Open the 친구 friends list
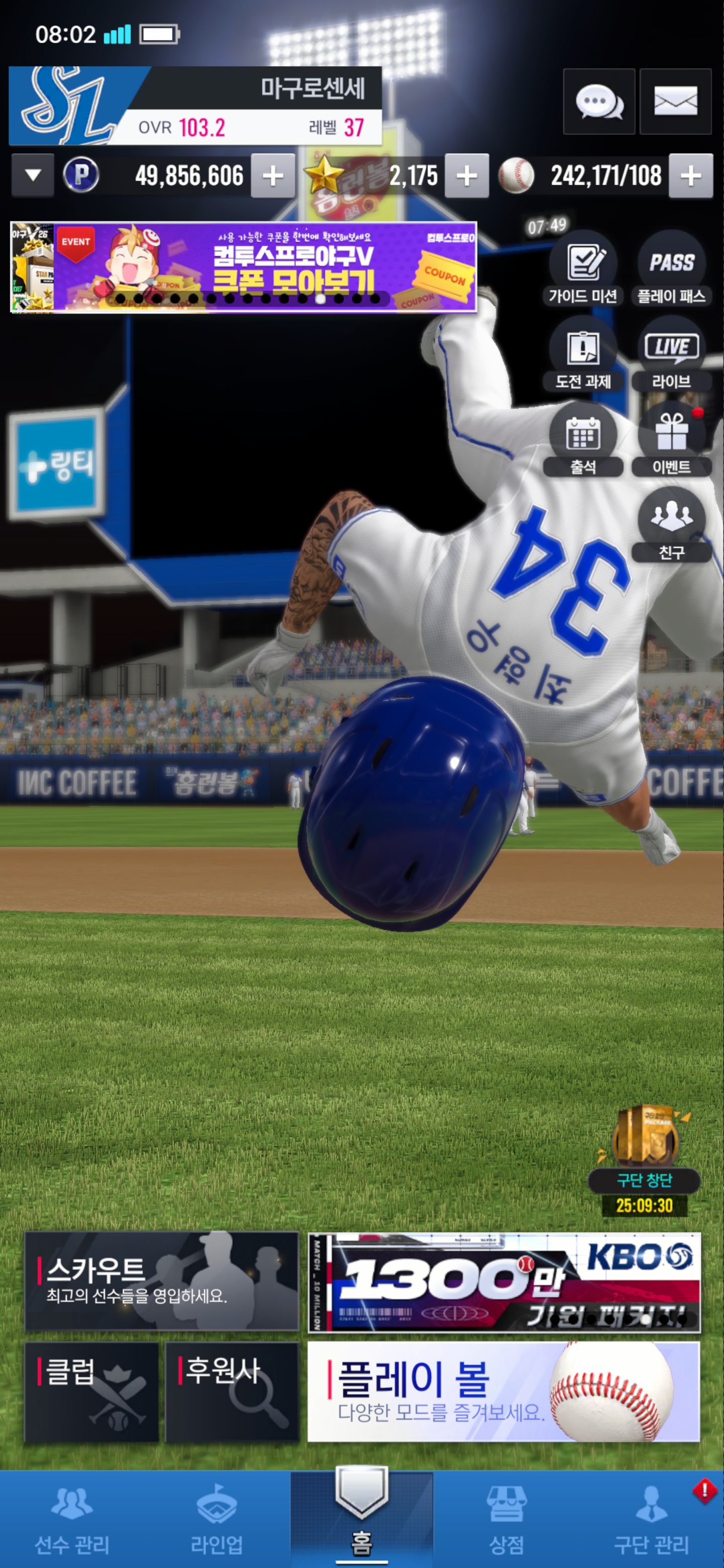Viewport: 724px width, 1568px height. tap(671, 526)
